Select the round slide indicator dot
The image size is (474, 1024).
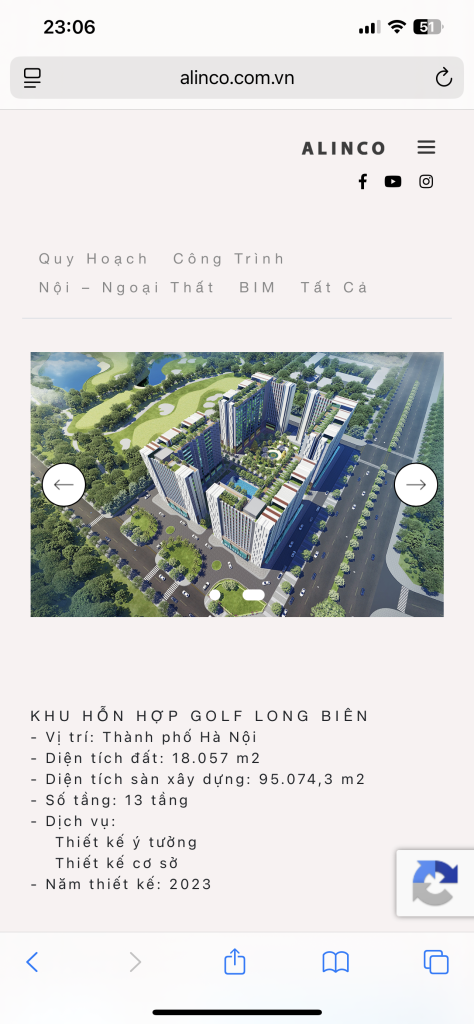[x=215, y=595]
